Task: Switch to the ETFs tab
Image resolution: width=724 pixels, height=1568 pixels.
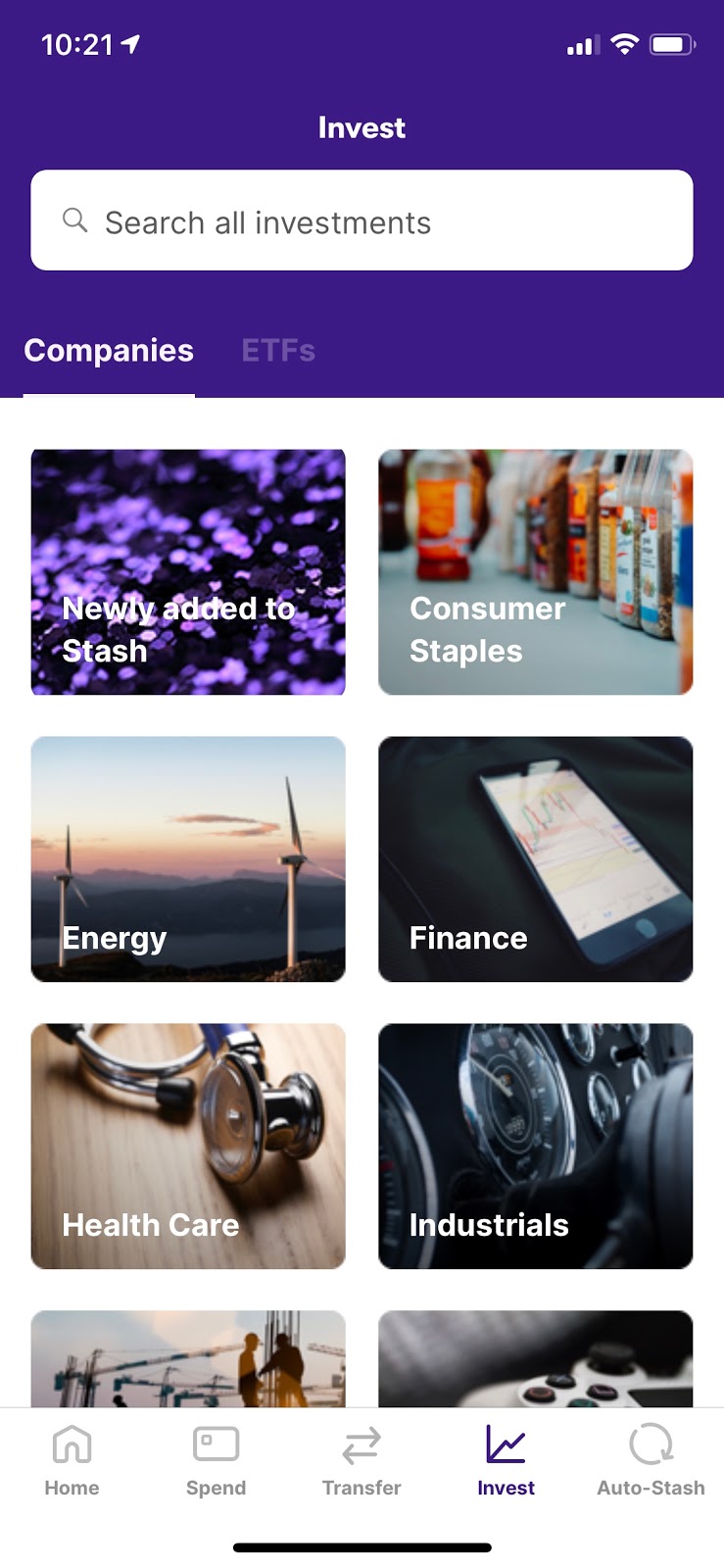Action: click(278, 351)
